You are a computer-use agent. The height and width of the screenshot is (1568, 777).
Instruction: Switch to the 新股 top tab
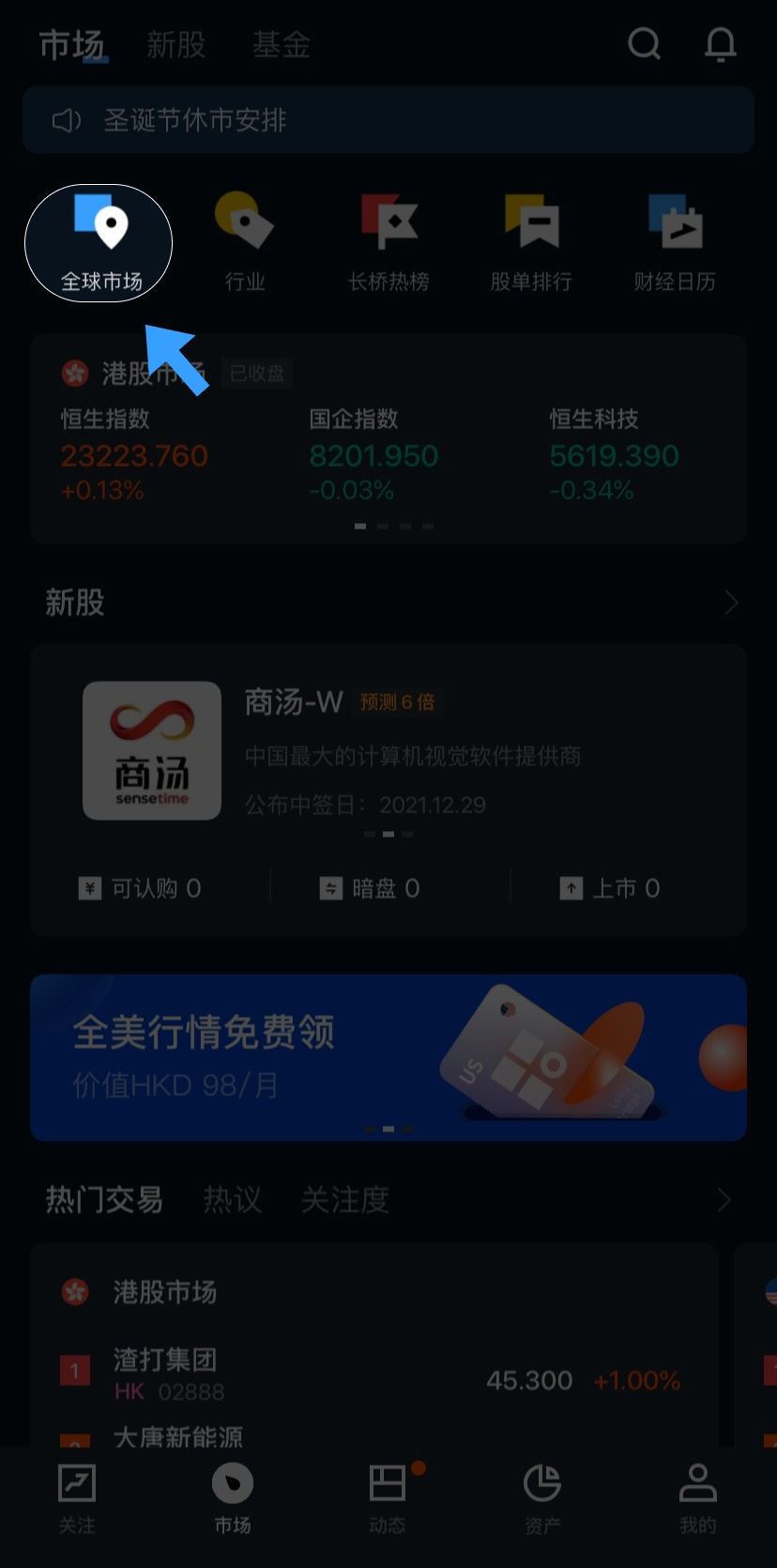click(x=175, y=44)
